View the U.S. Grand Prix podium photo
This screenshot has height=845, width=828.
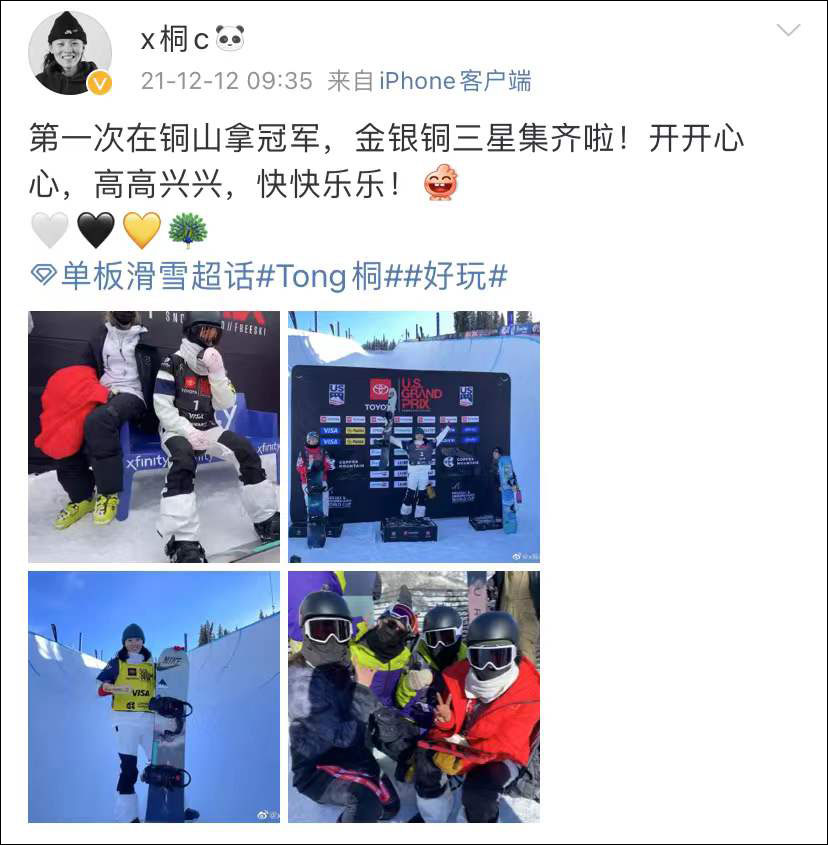point(414,437)
